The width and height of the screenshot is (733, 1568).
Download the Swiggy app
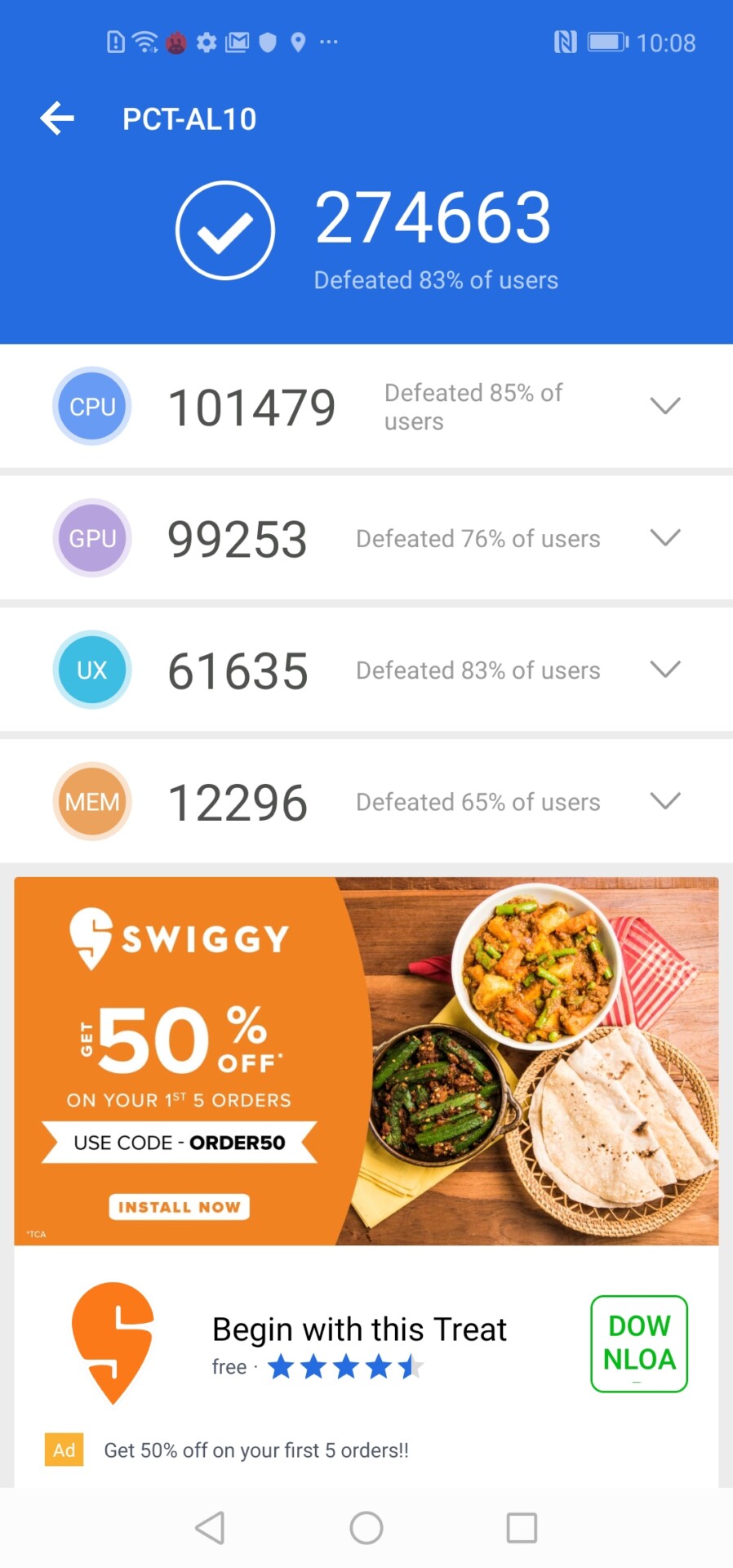point(638,1343)
